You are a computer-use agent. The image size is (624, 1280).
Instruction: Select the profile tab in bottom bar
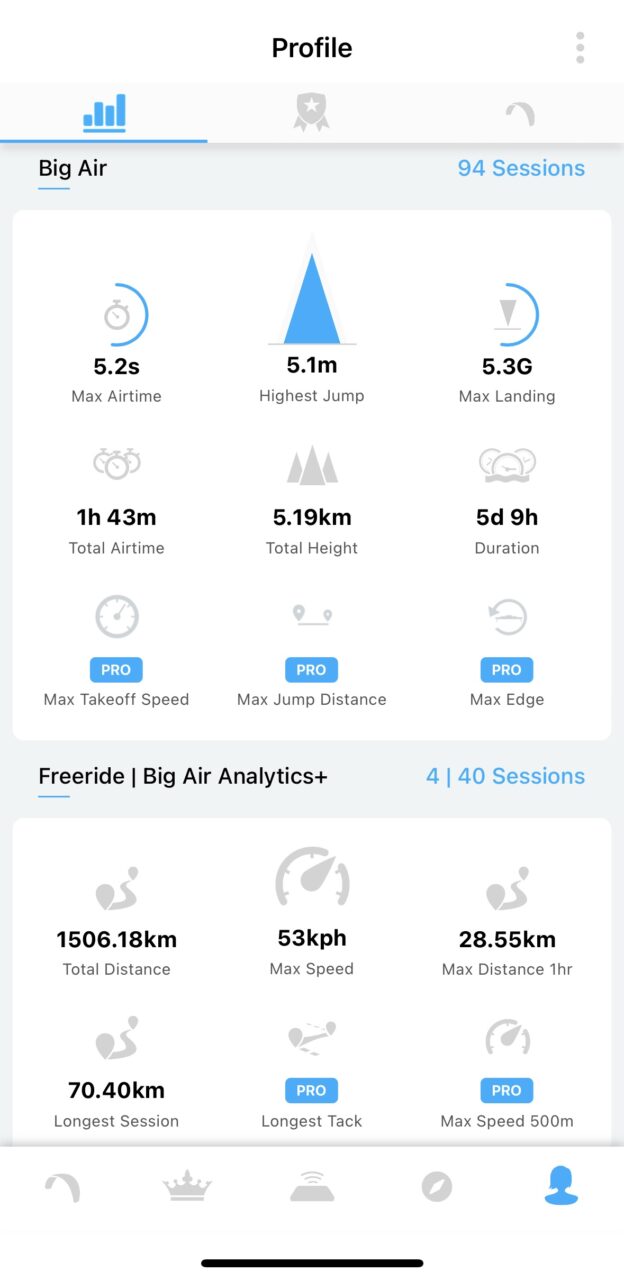(561, 1186)
